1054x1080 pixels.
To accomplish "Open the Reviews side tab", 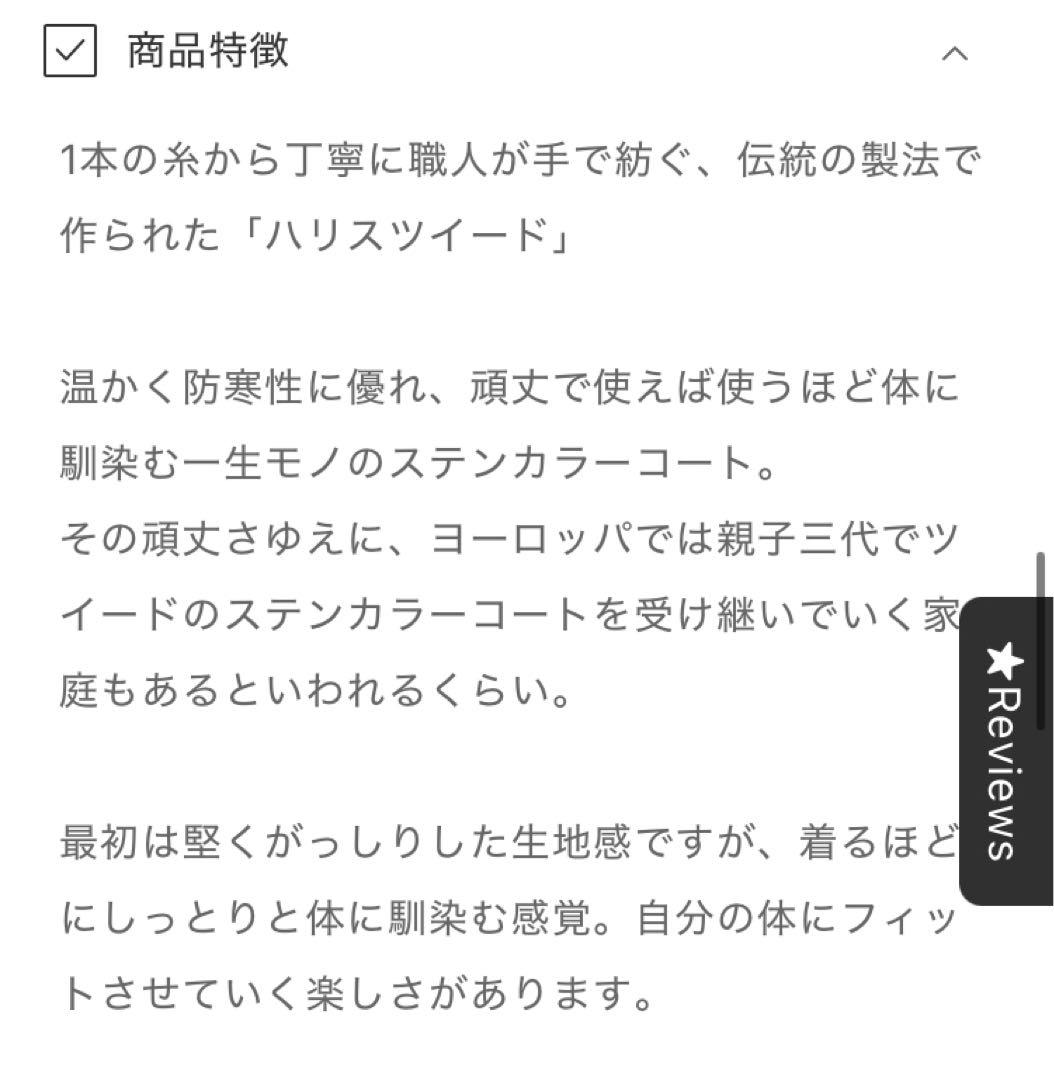I will click(x=1004, y=751).
